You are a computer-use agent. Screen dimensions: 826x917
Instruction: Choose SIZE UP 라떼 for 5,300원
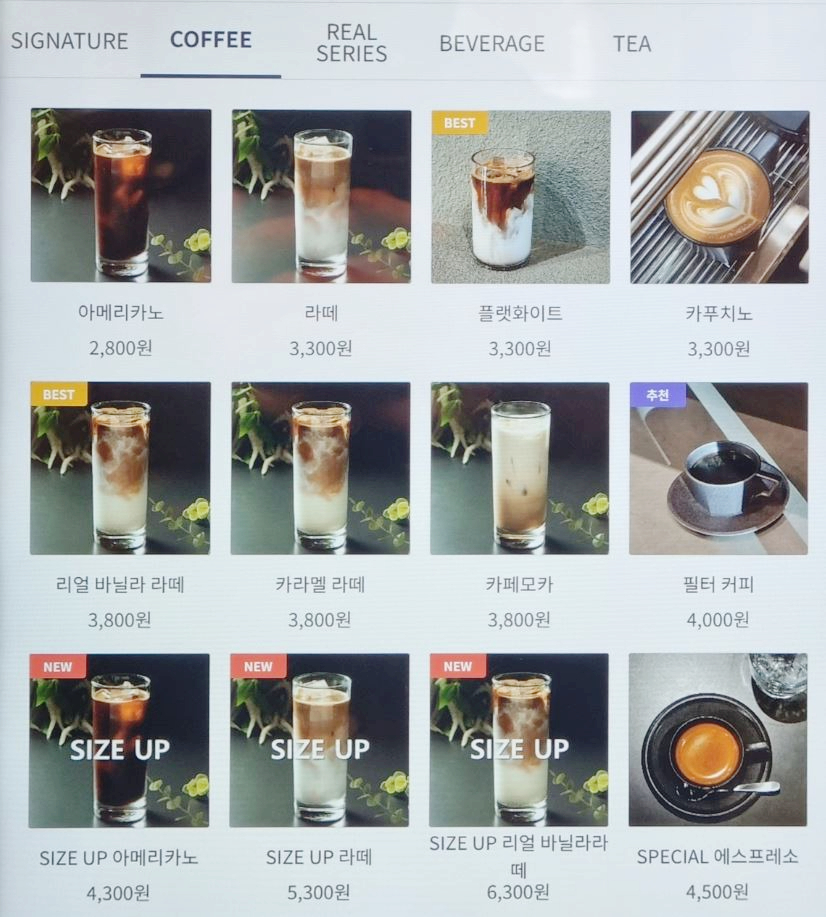click(x=319, y=740)
